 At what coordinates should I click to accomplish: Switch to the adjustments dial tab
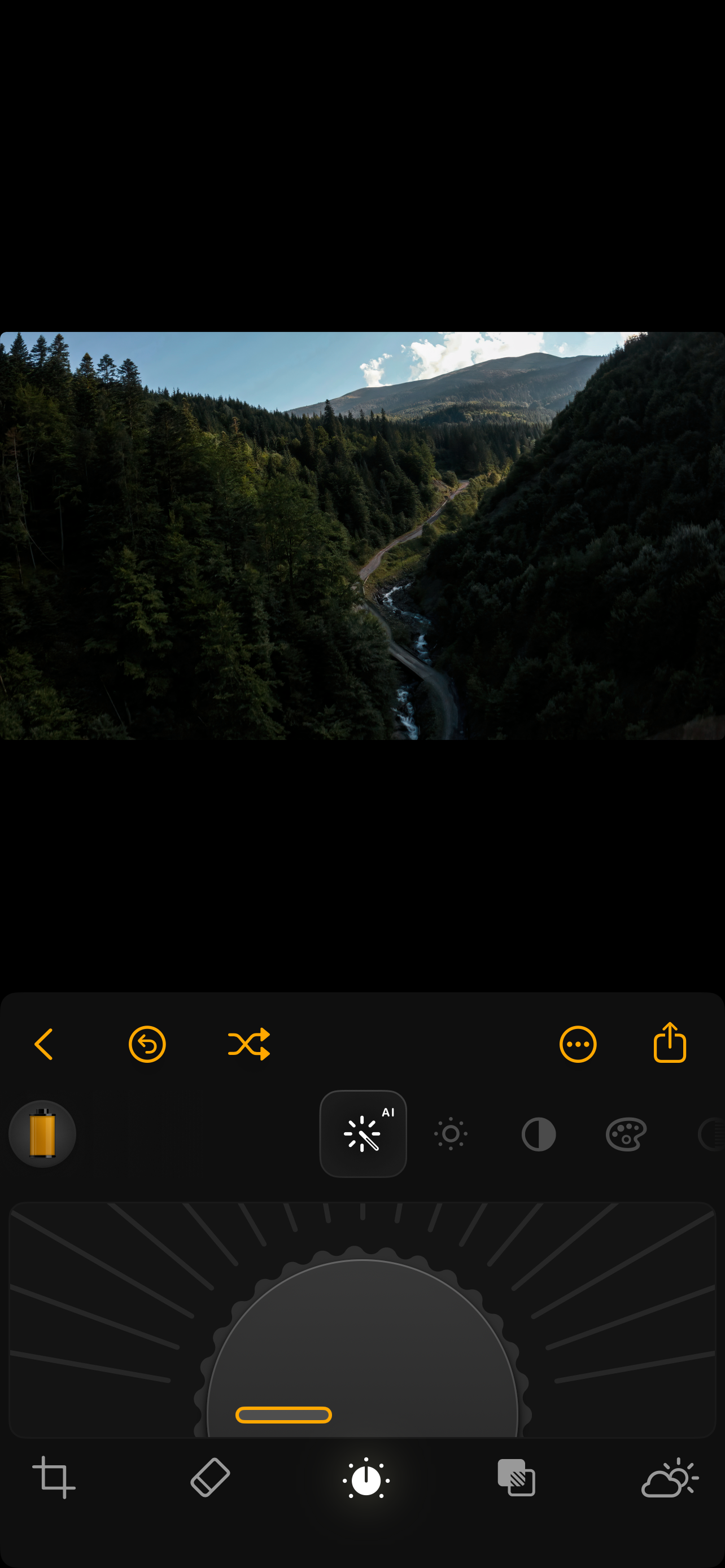pyautogui.click(x=366, y=1478)
